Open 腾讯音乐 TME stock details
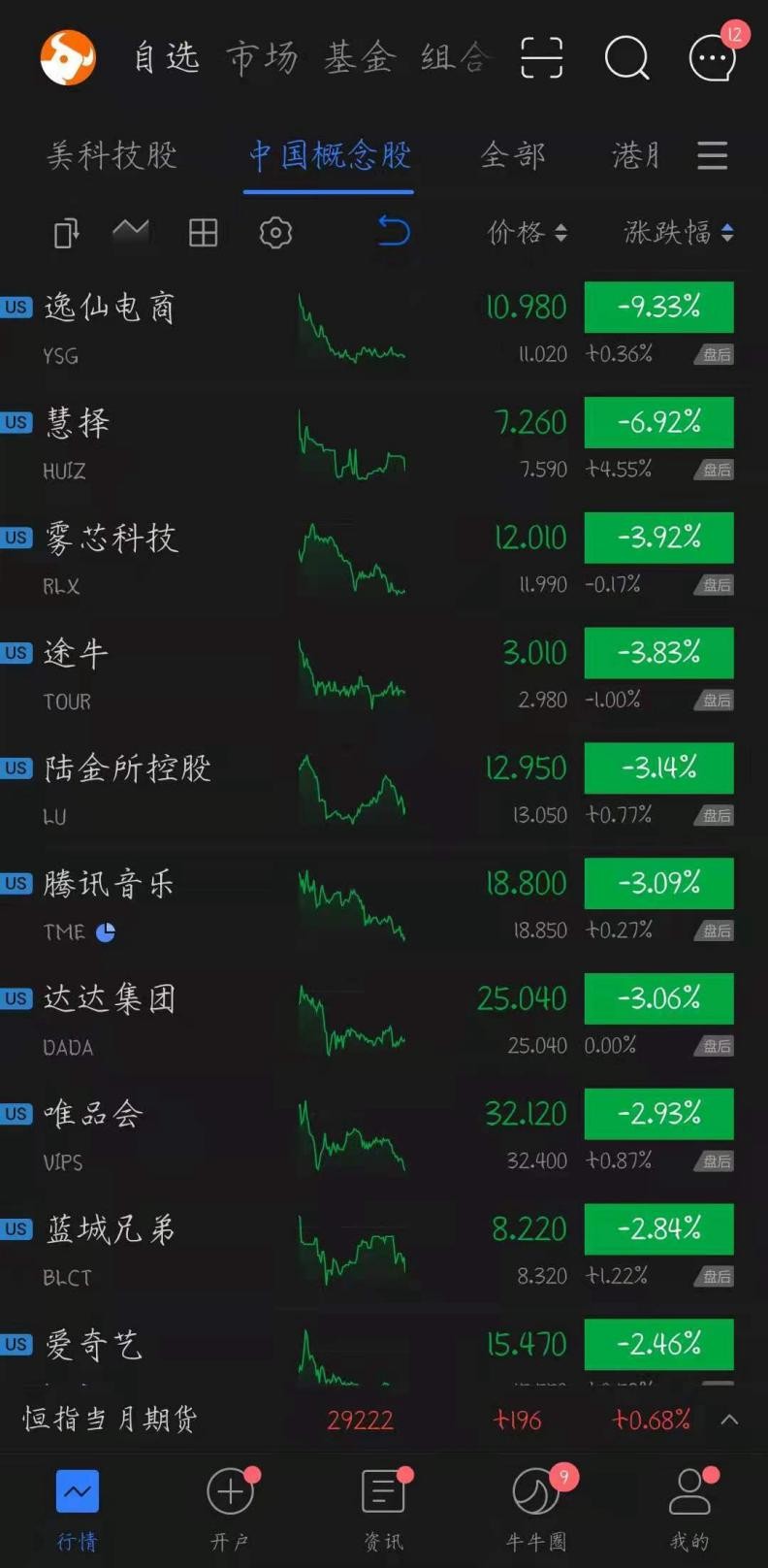The width and height of the screenshot is (768, 1568). (384, 905)
